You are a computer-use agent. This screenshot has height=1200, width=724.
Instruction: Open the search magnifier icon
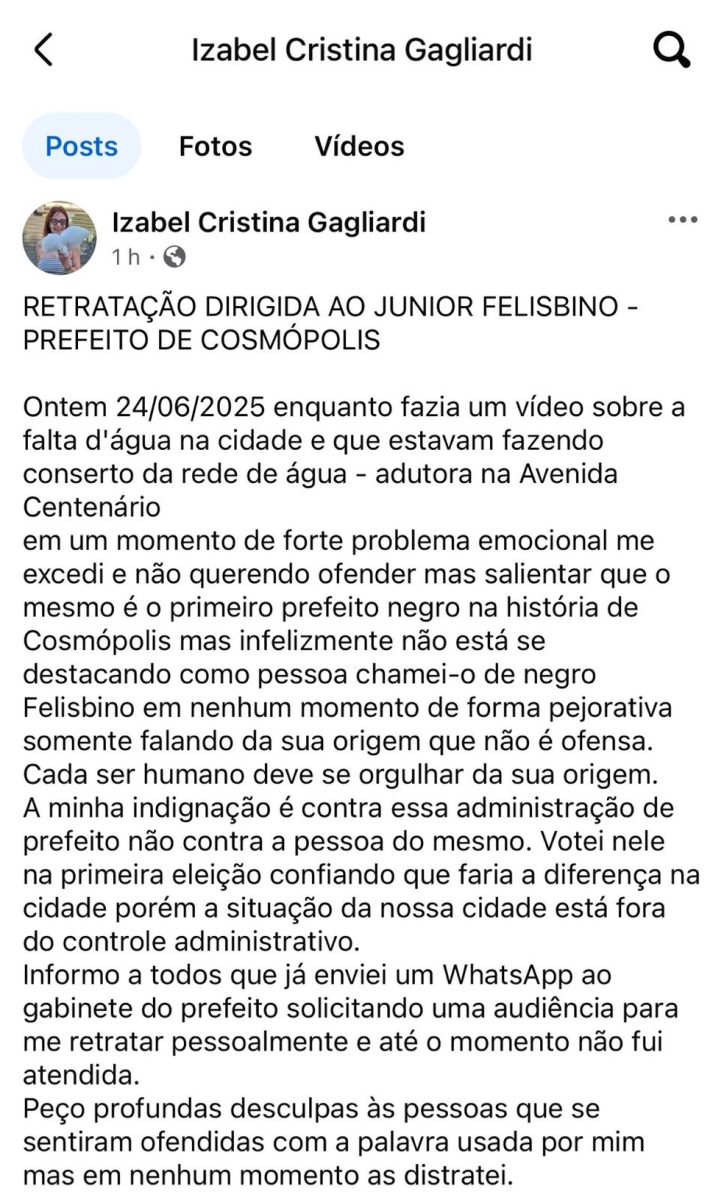(x=671, y=49)
